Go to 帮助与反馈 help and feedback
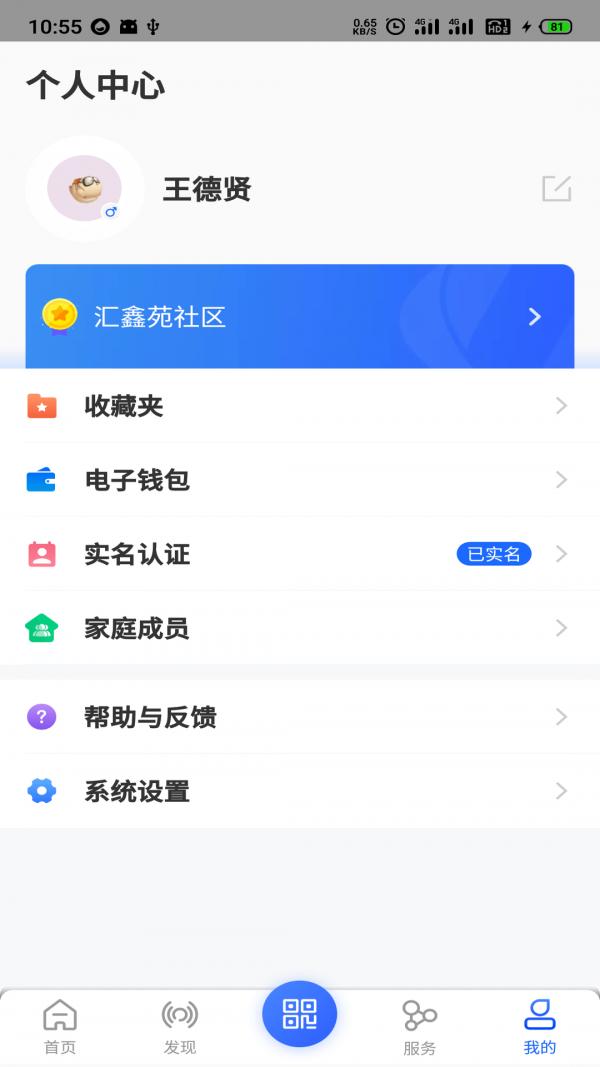Screen dimensions: 600x1067 tap(300, 717)
